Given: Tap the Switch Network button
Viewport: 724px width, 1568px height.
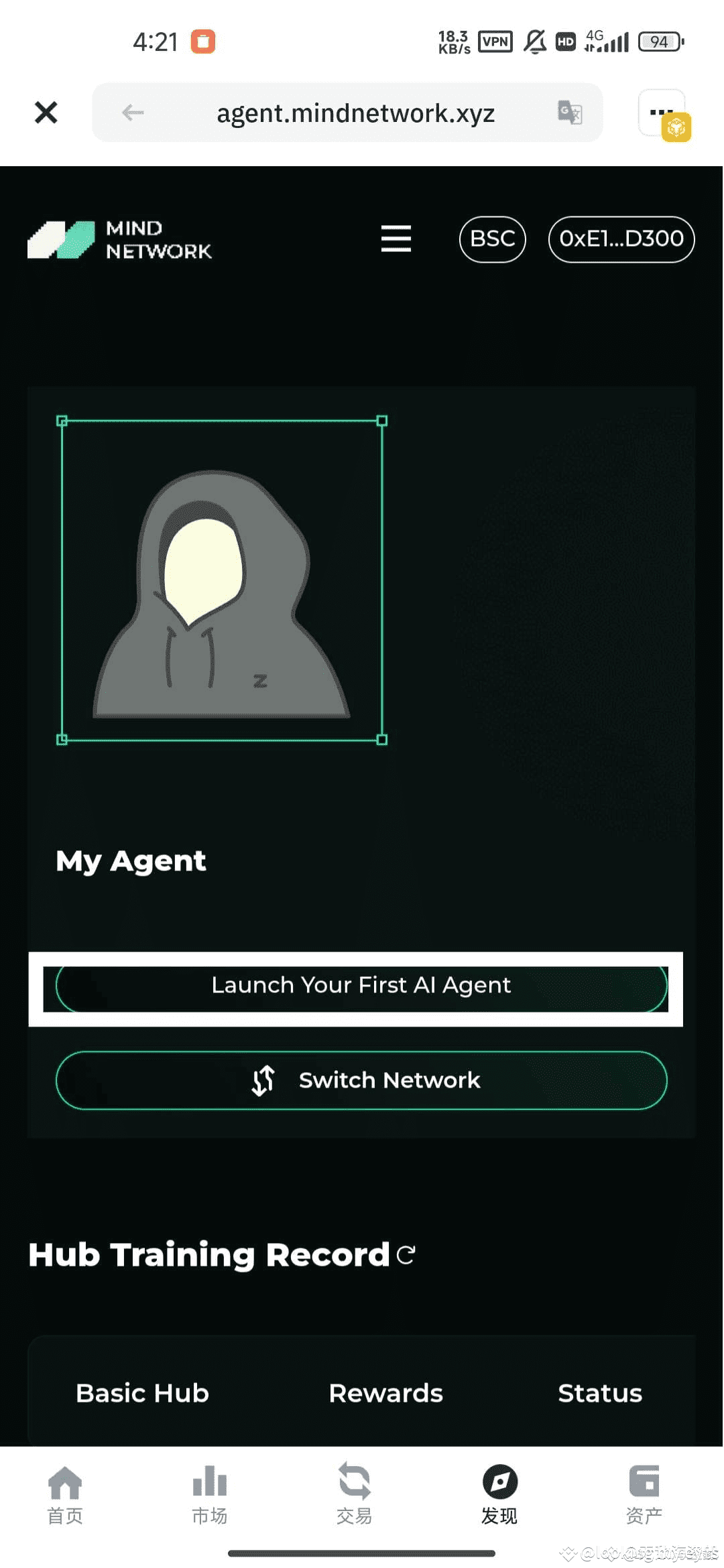Looking at the screenshot, I should (361, 1080).
